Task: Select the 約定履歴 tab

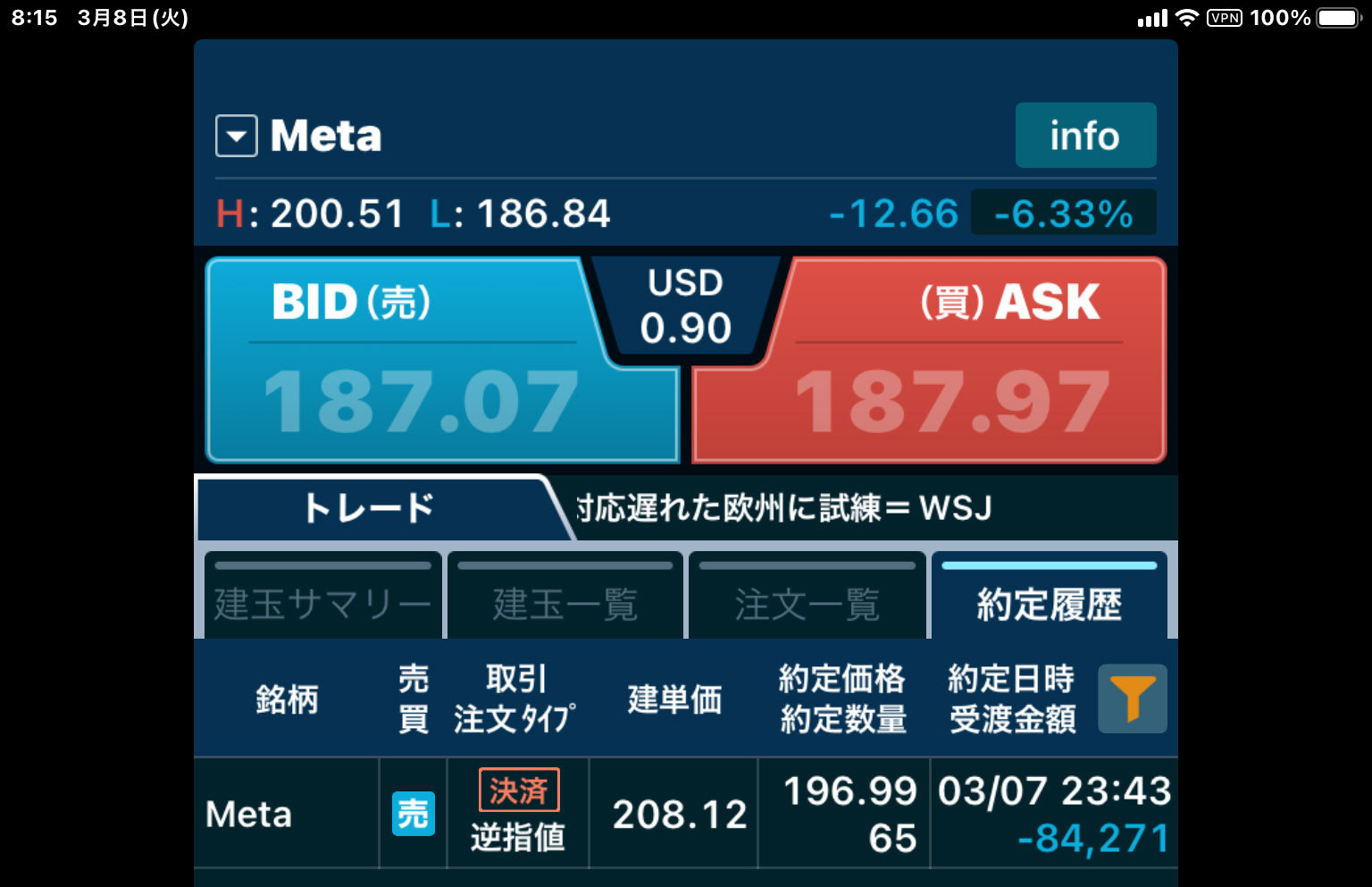Action: (1049, 597)
